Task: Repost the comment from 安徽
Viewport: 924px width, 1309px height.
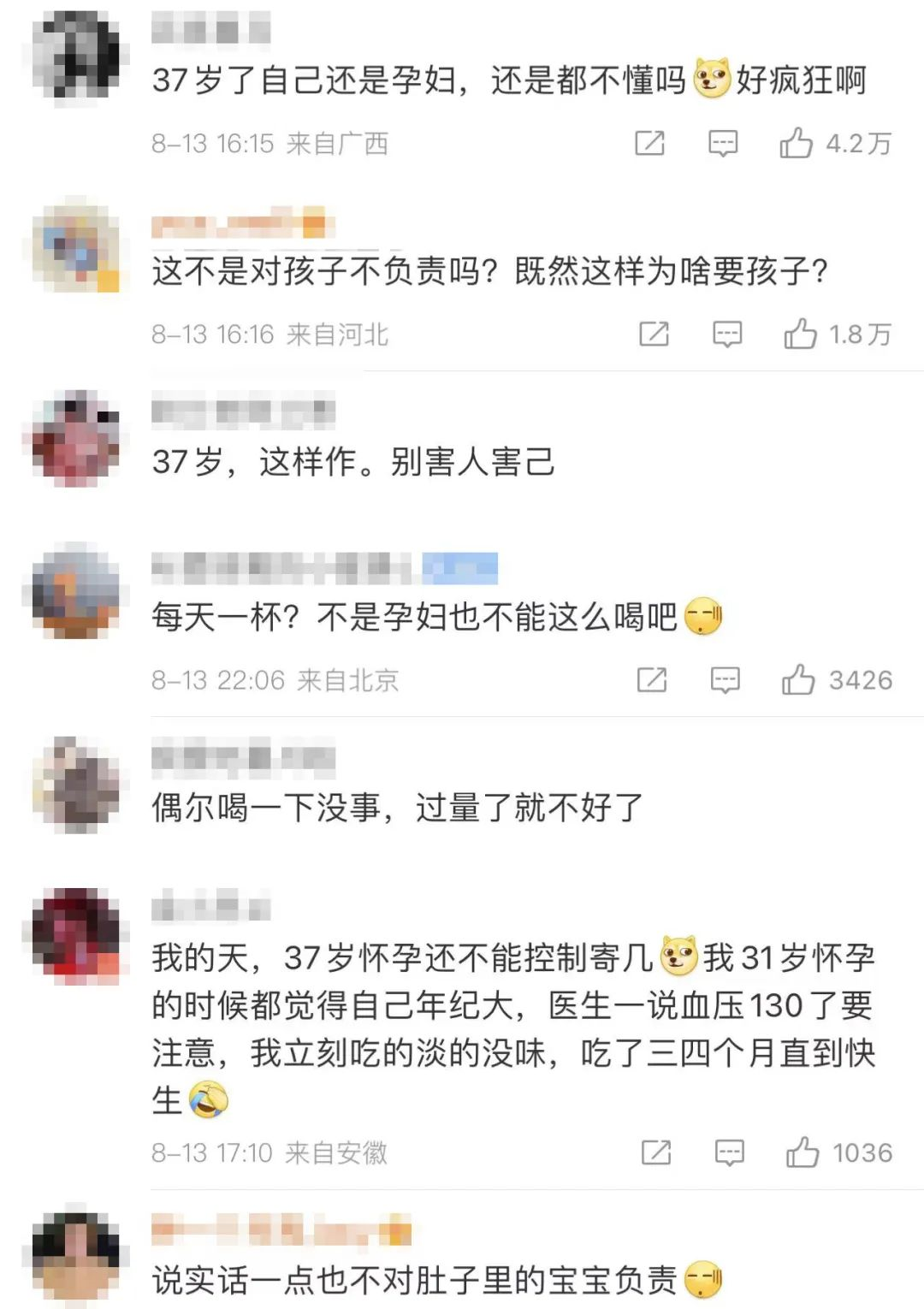Action: click(655, 1152)
